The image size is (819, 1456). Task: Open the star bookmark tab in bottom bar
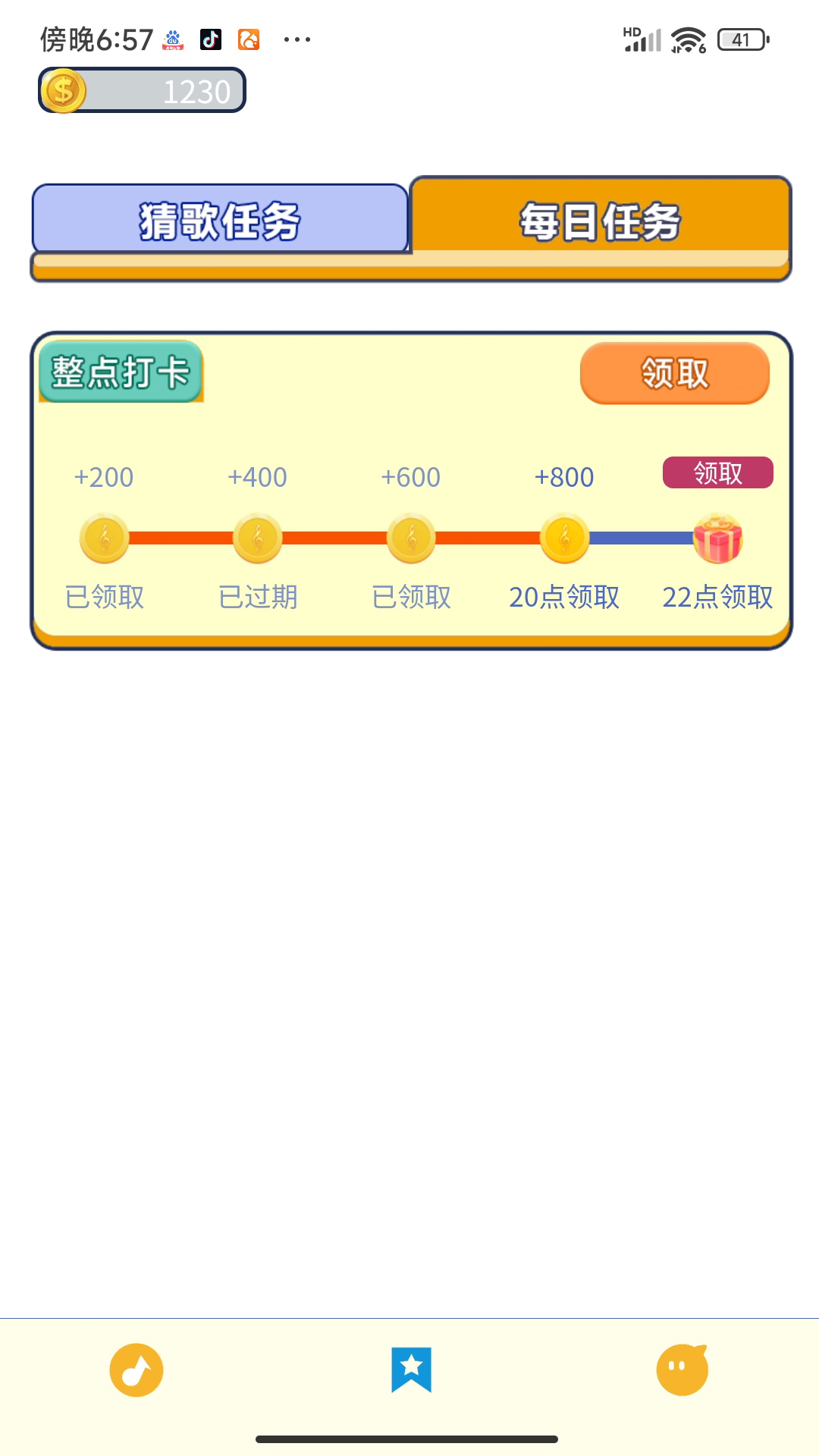(411, 1370)
